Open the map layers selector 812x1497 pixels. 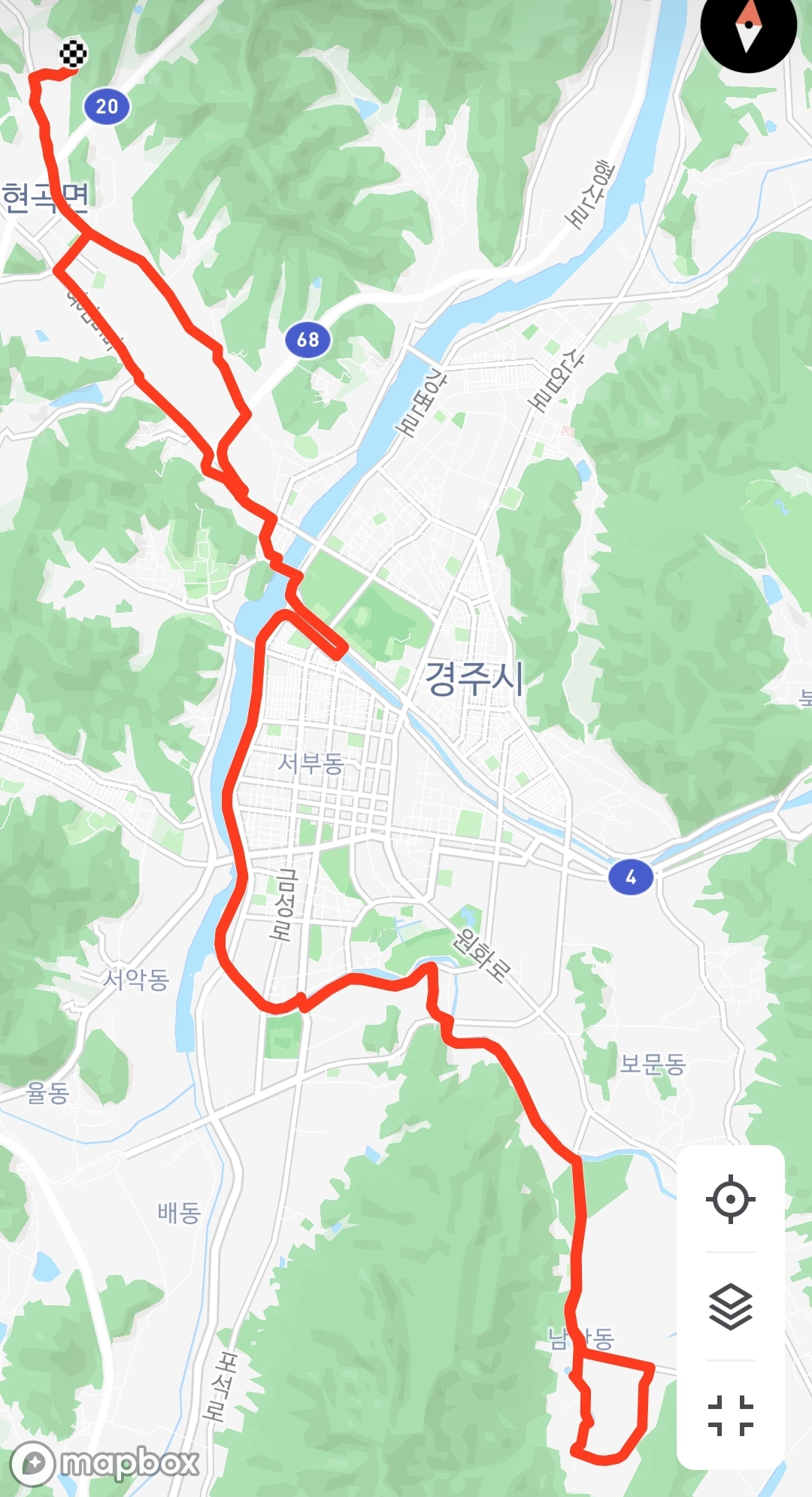click(730, 1307)
